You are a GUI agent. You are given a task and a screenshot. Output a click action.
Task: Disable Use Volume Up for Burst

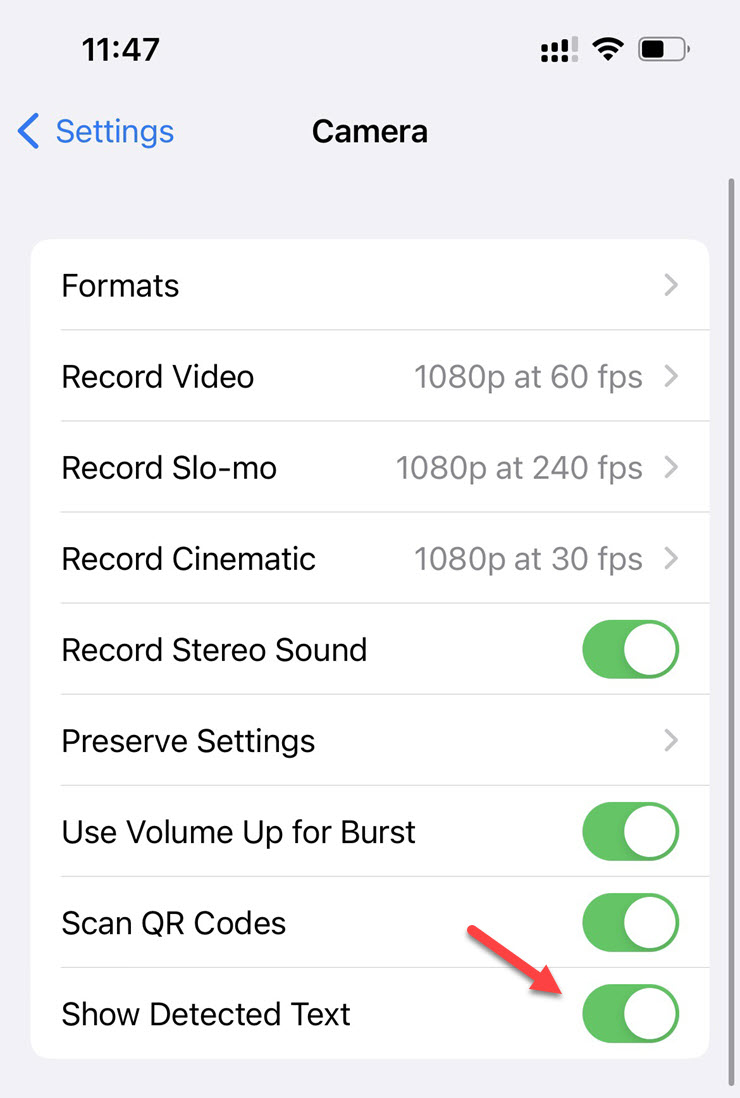(630, 832)
